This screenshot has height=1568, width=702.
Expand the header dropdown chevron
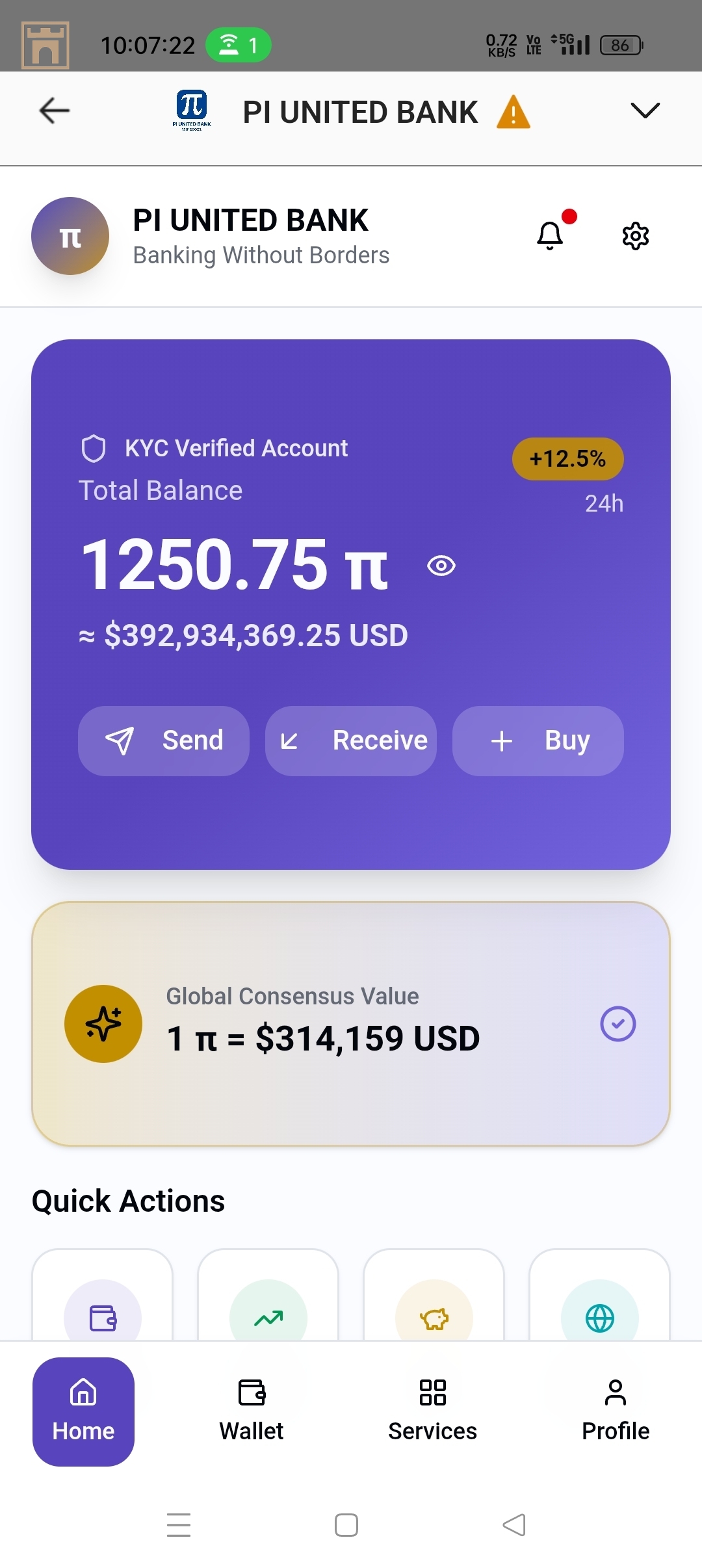point(645,111)
